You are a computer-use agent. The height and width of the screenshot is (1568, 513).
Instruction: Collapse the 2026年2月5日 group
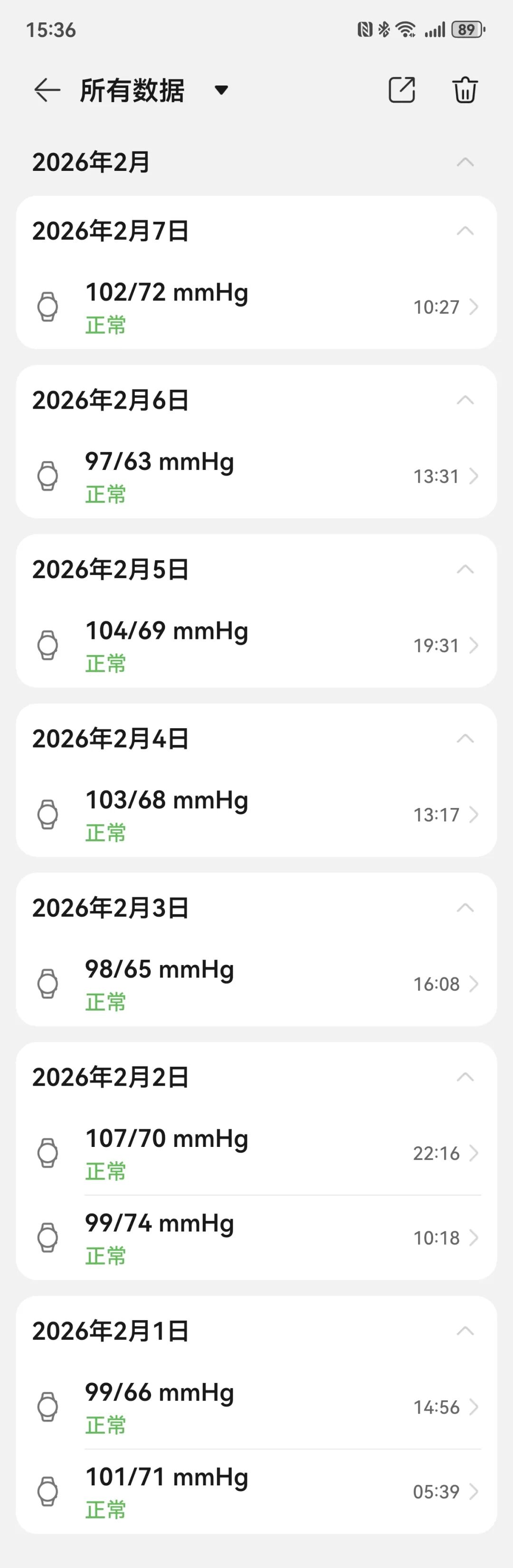pos(465,569)
